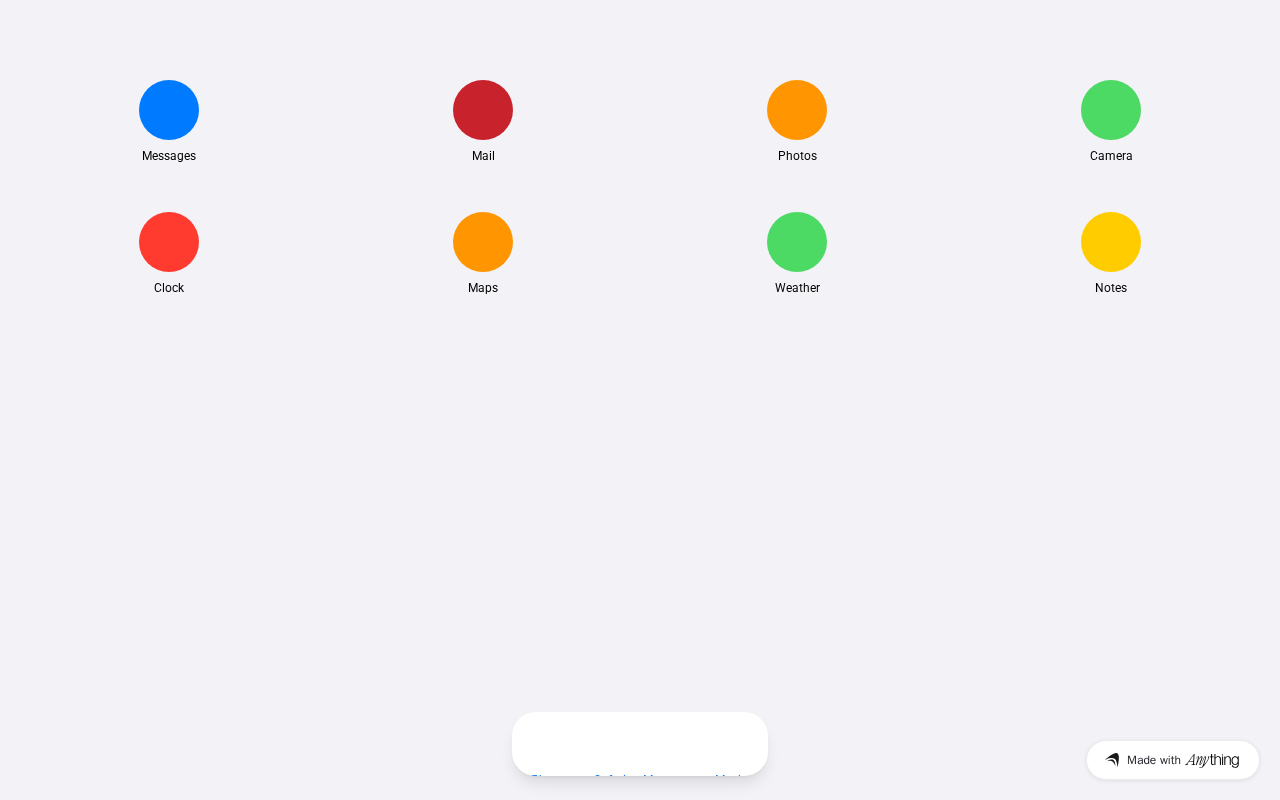Open Photos from the home screen
1280x800 pixels.
[797, 110]
